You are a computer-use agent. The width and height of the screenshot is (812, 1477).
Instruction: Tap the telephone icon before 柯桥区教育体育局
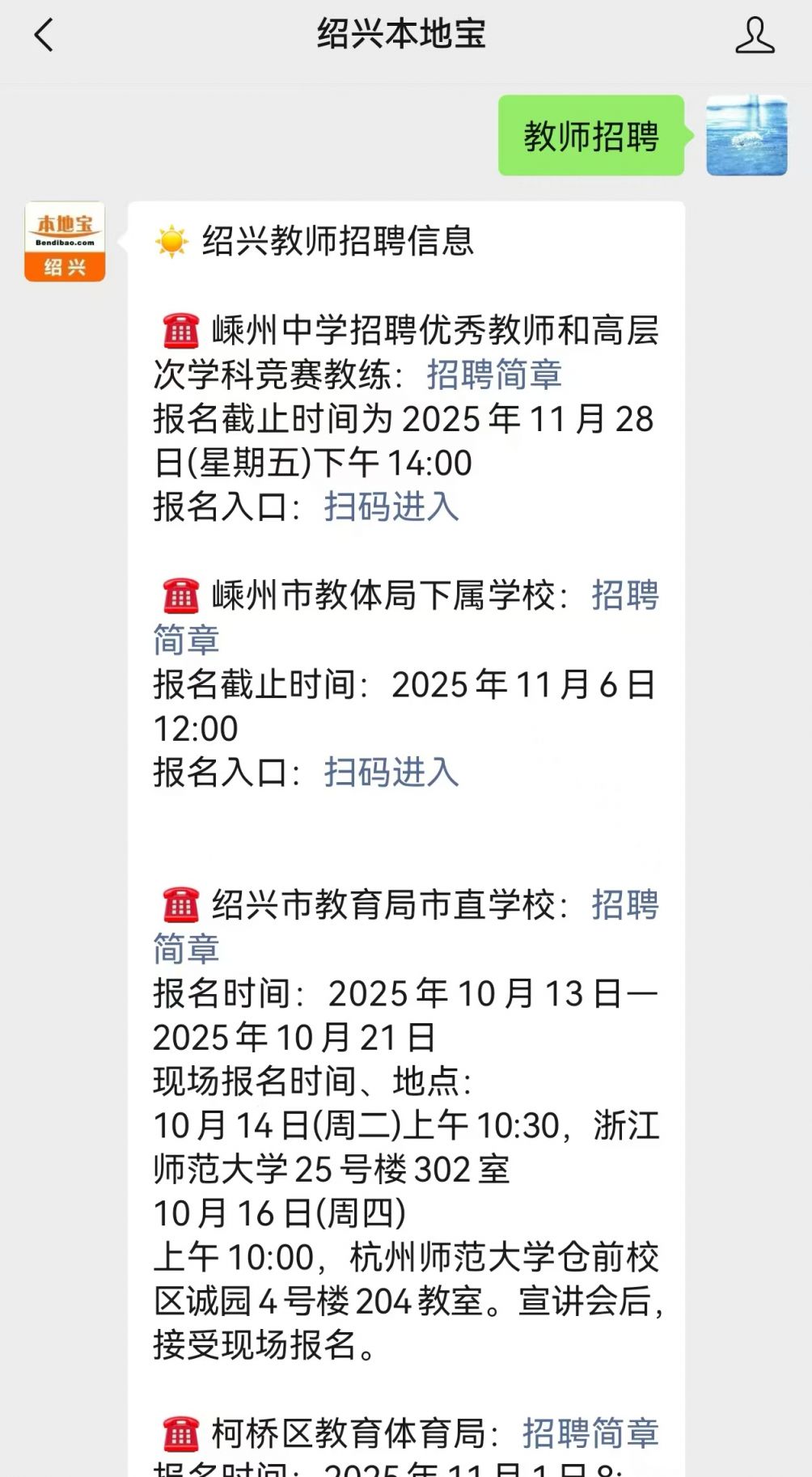pos(181,1432)
